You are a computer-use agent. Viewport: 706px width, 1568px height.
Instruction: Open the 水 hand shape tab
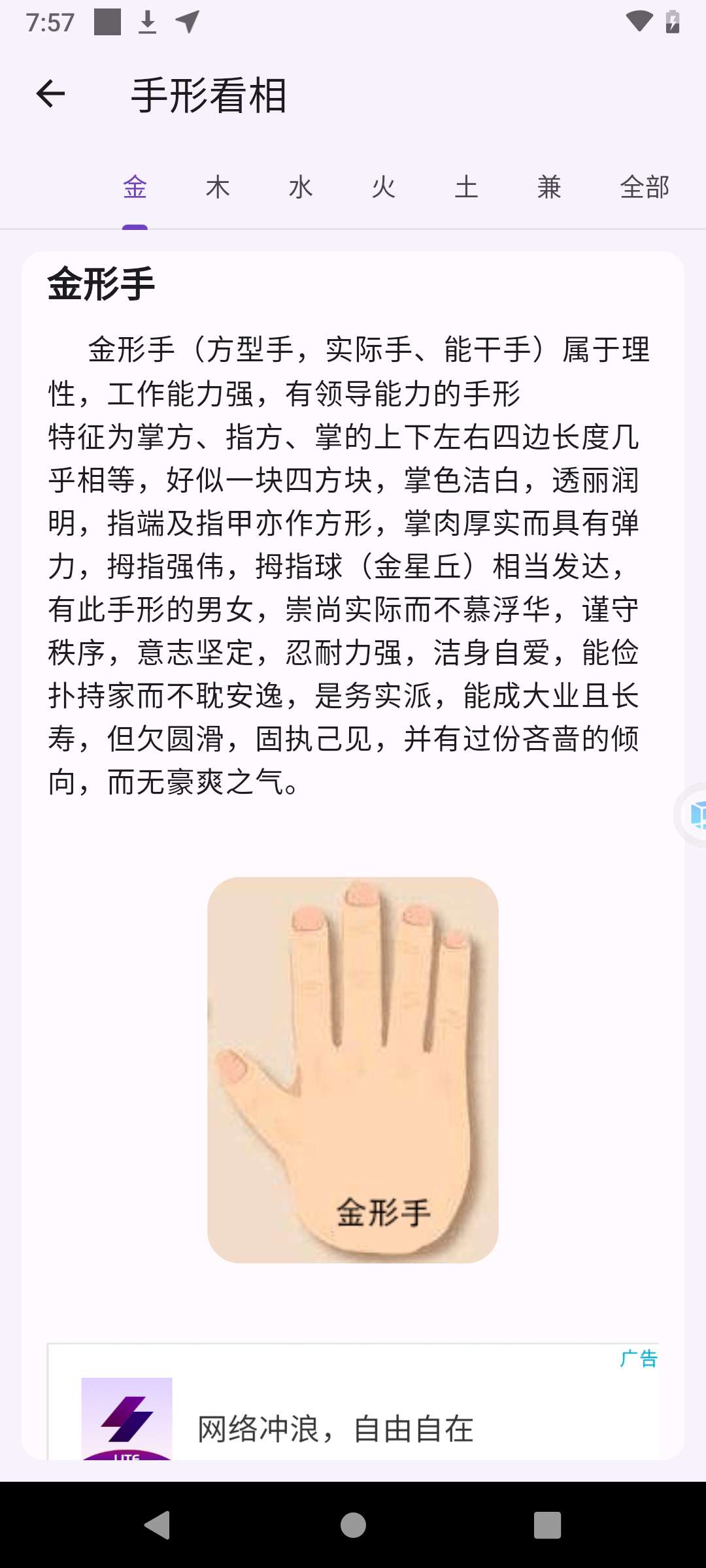click(x=301, y=188)
